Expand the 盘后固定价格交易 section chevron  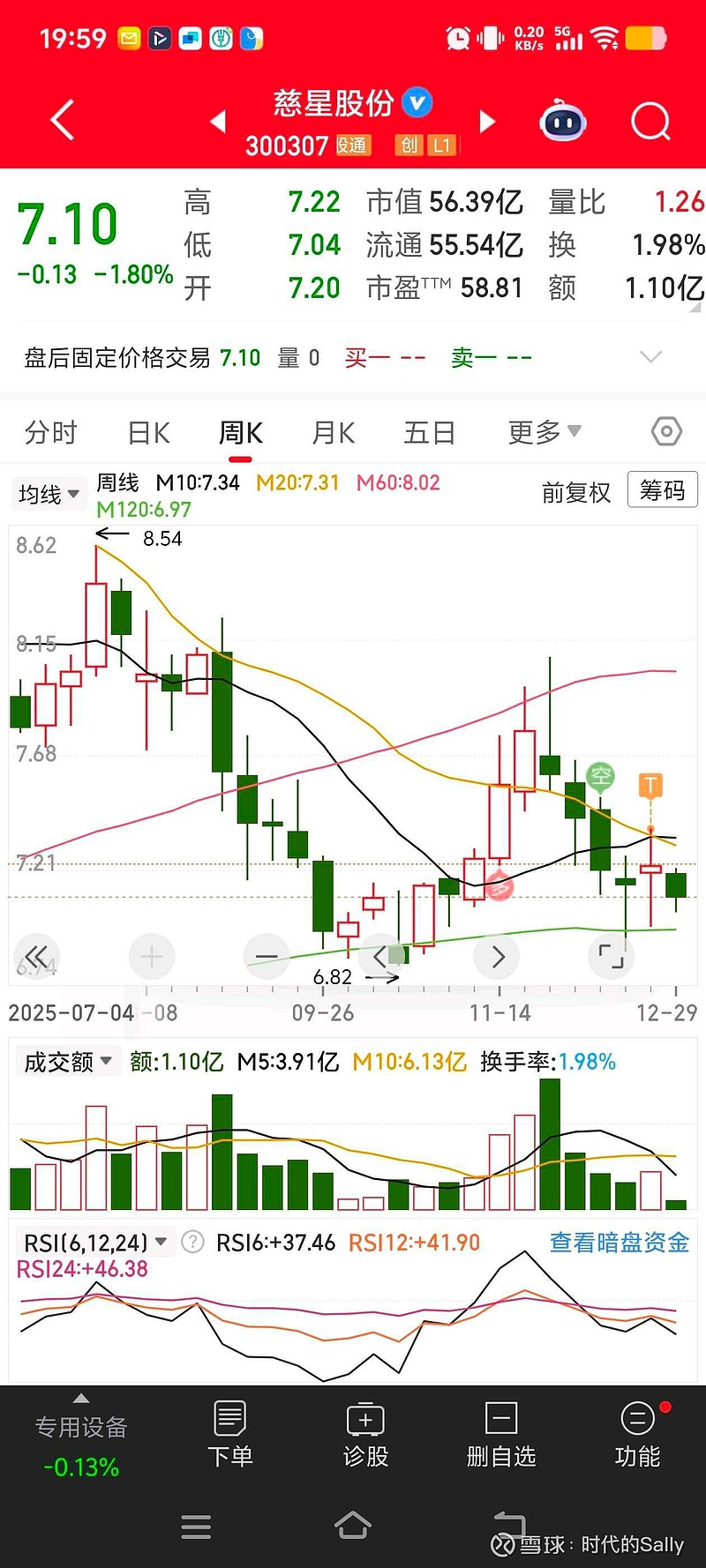[650, 356]
